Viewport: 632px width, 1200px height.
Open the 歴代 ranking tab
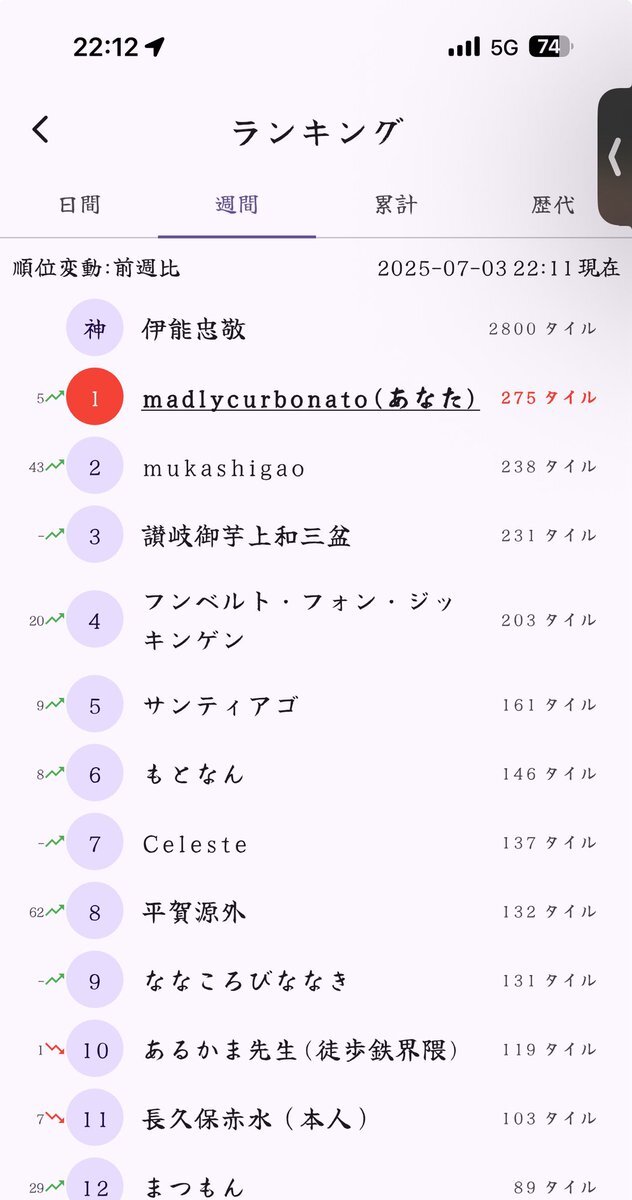[x=553, y=205]
